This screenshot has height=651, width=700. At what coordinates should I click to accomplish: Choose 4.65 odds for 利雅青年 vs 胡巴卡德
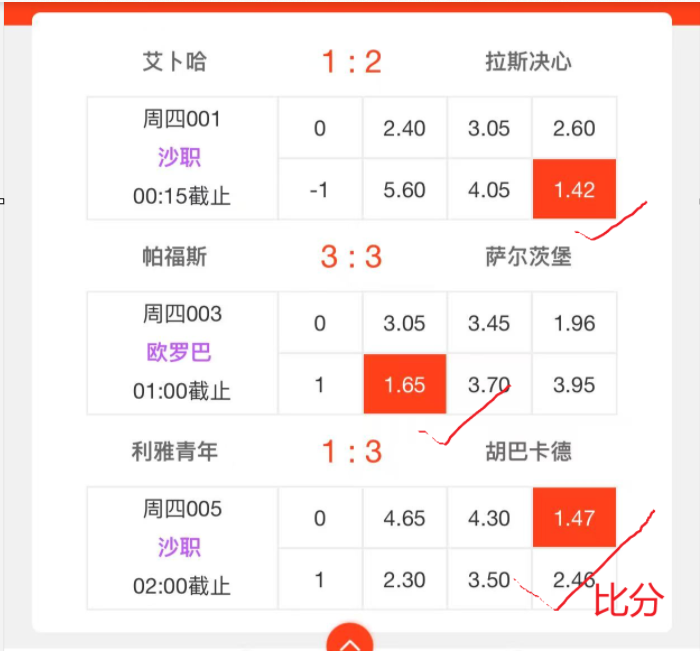(404, 518)
